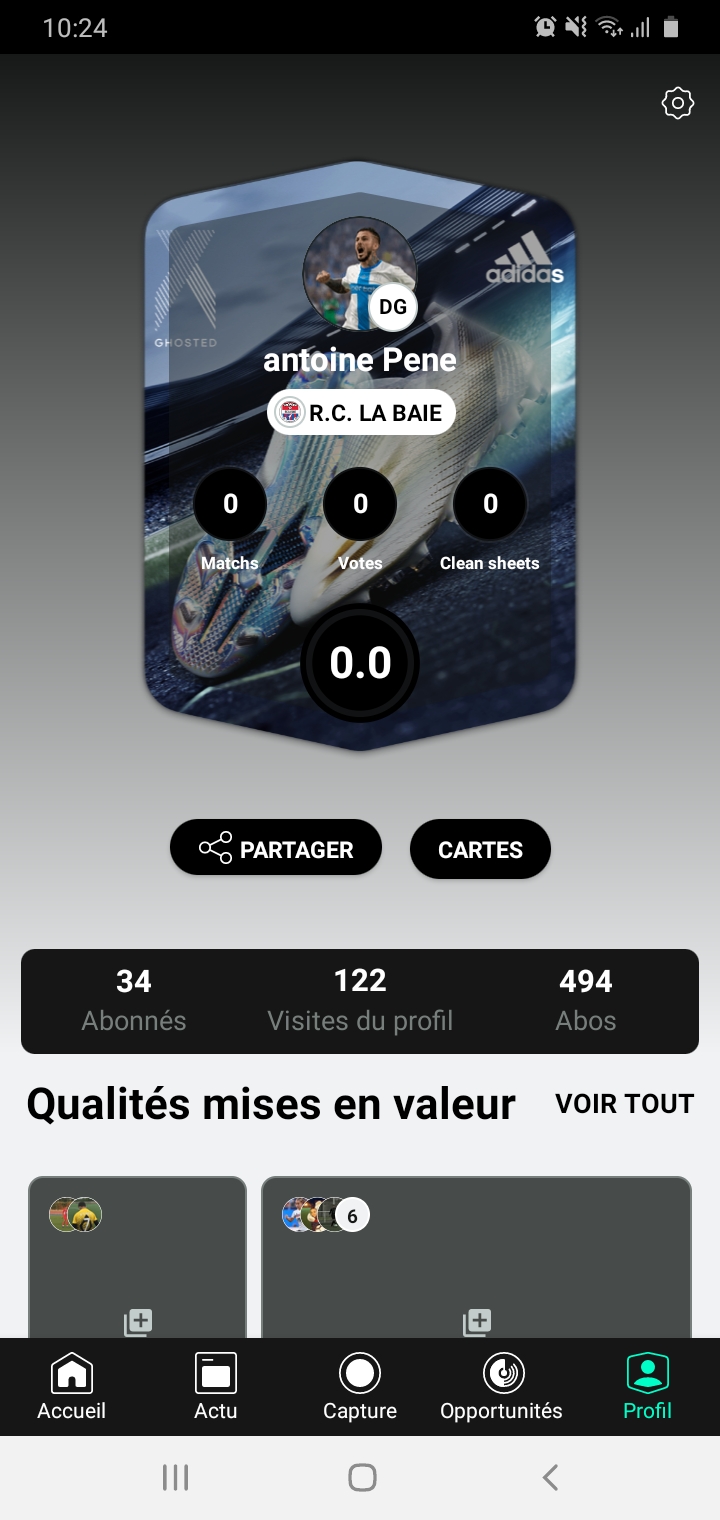Open the Capture tab
Image resolution: width=720 pixels, height=1520 pixels.
360,1387
